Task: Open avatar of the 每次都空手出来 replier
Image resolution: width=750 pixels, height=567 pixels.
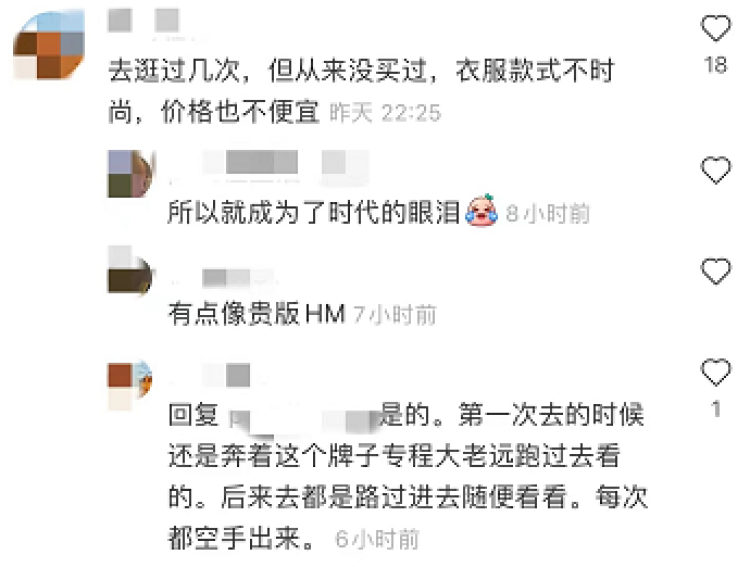Action: 129,382
